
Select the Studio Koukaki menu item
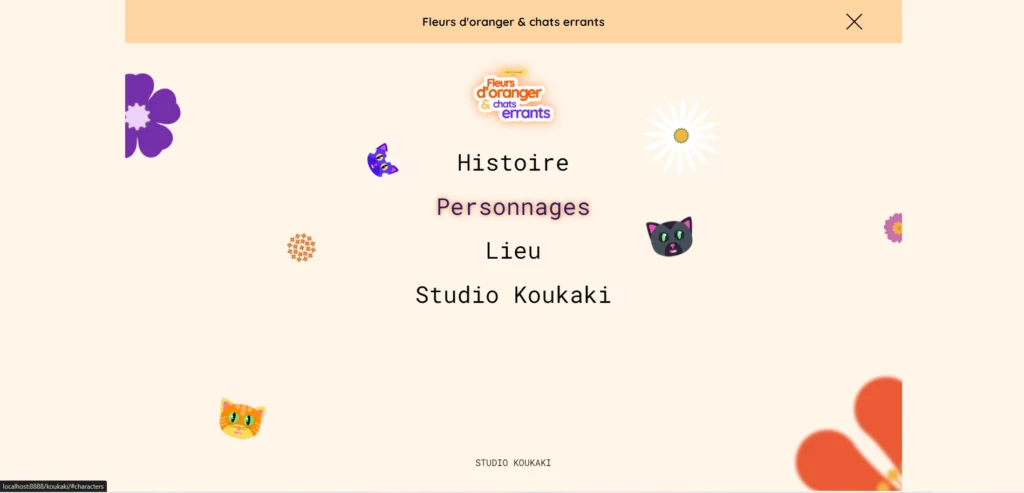513,295
